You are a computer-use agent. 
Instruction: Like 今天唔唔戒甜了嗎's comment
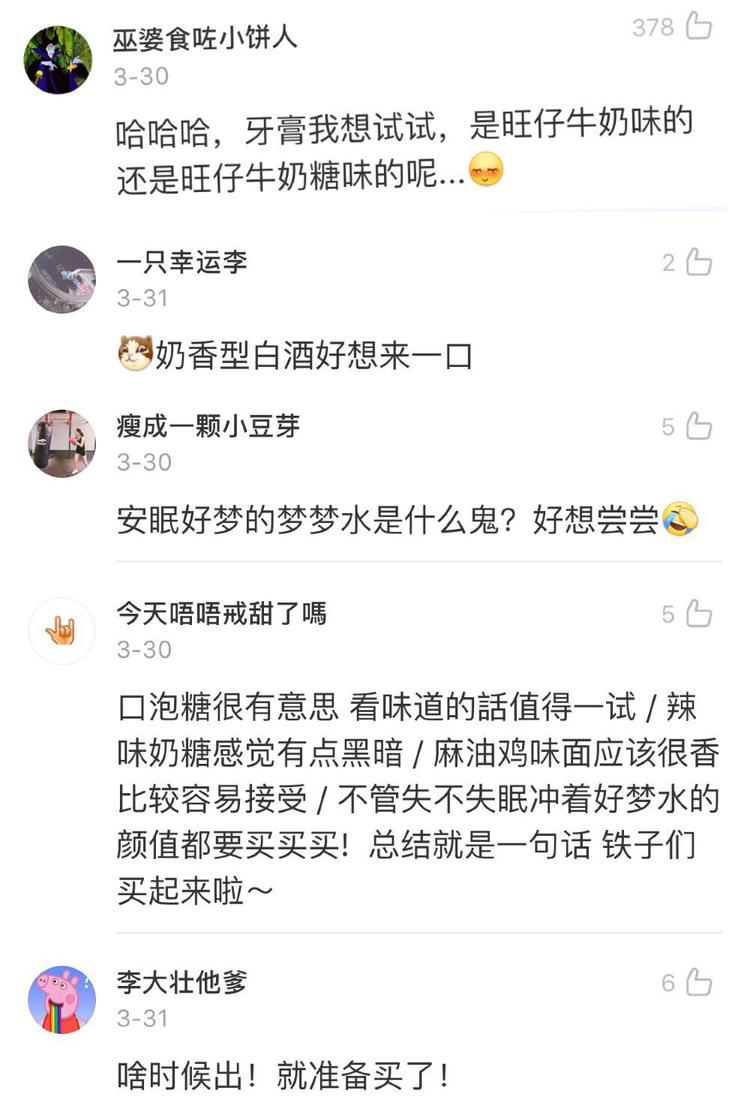(x=698, y=614)
